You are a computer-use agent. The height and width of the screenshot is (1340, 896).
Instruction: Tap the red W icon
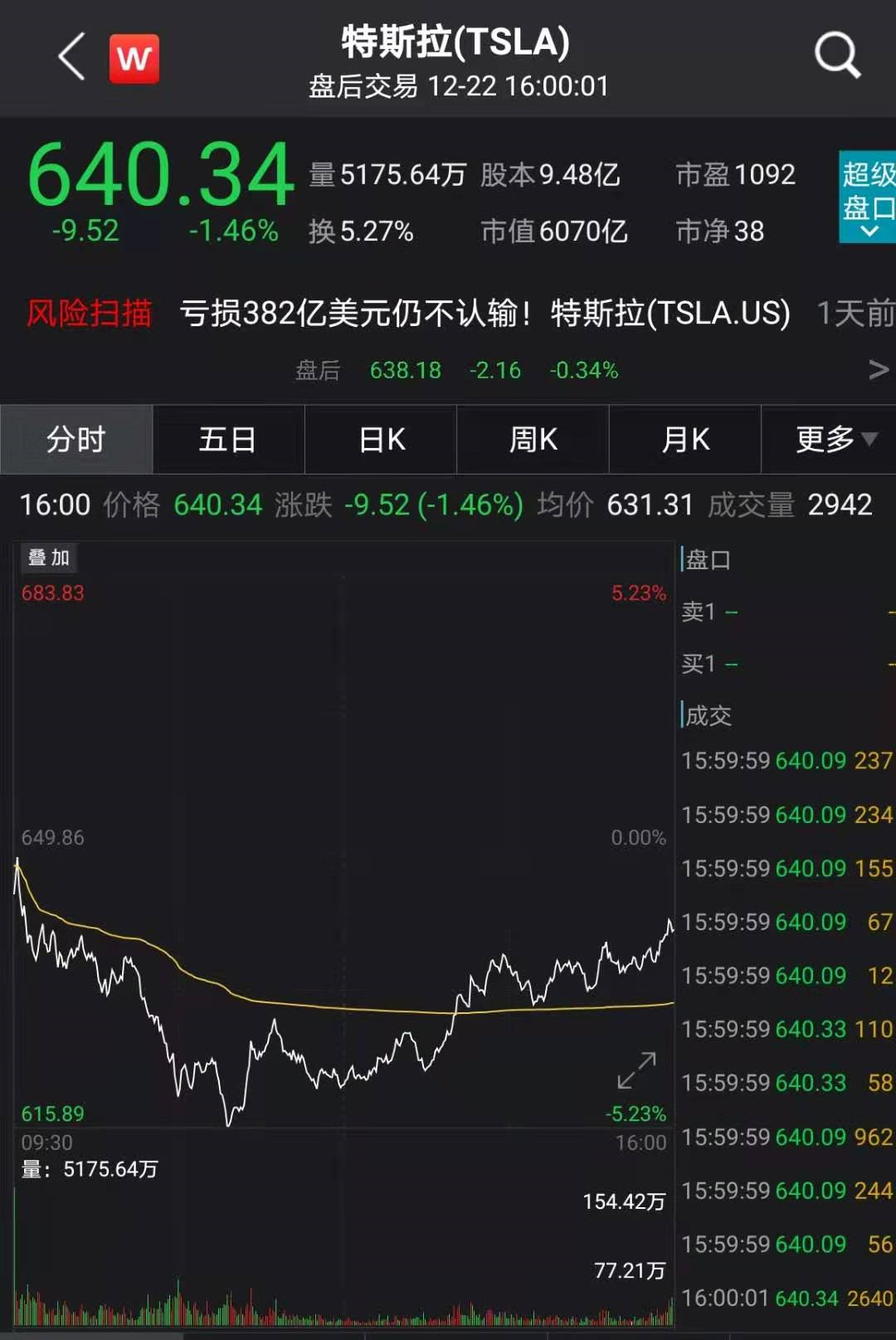click(134, 59)
